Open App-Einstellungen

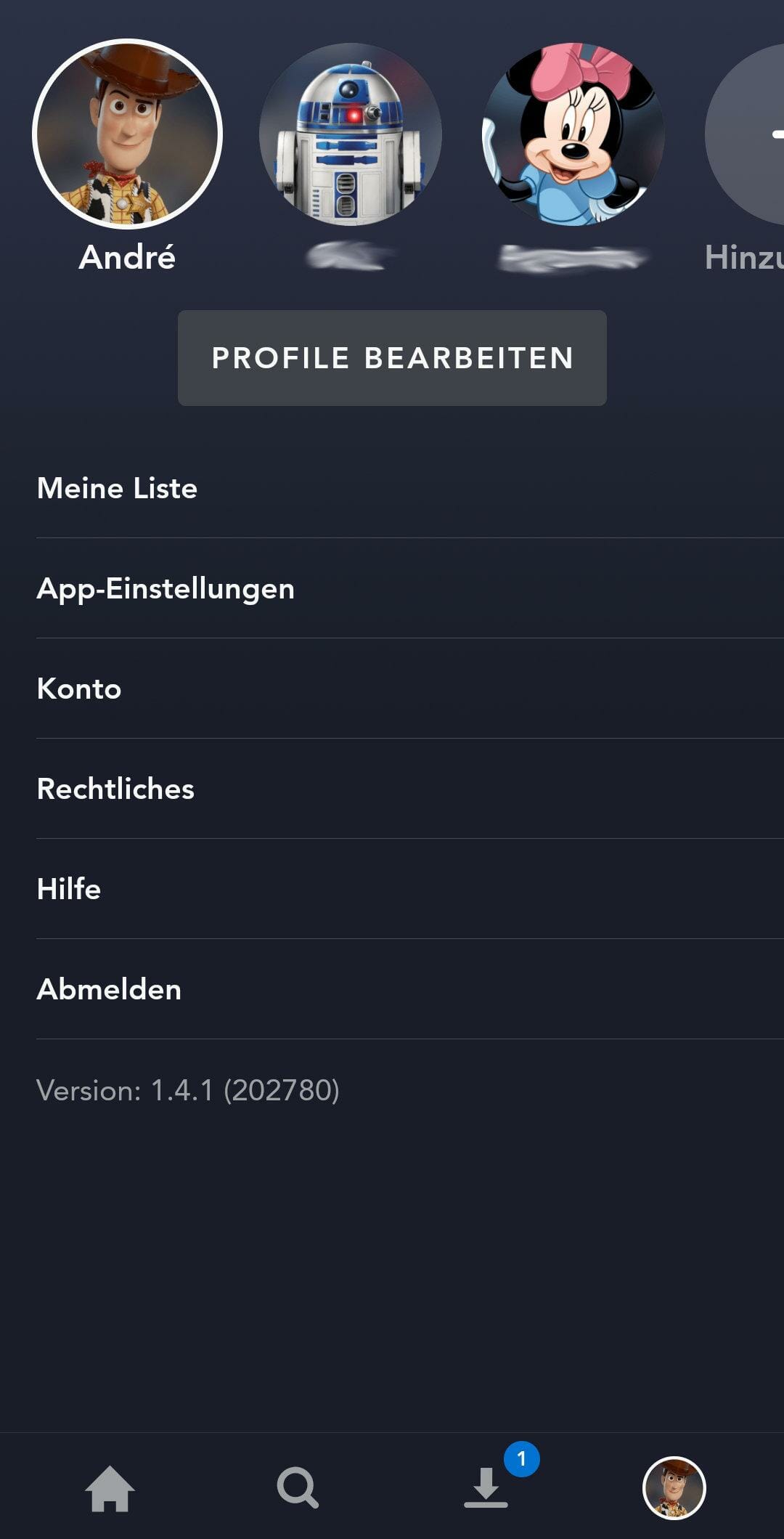click(410, 588)
